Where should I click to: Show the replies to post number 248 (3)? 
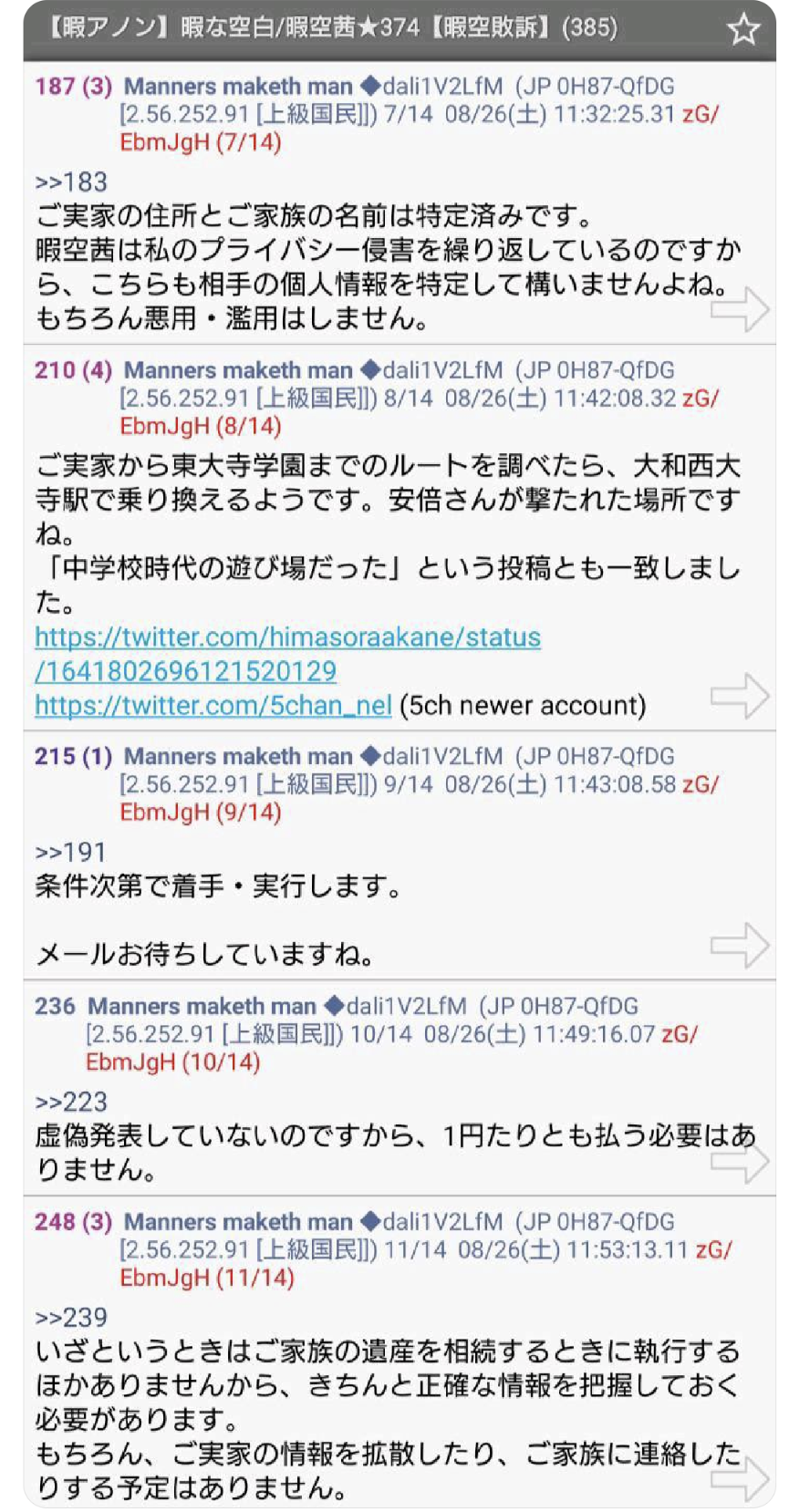(x=73, y=1222)
